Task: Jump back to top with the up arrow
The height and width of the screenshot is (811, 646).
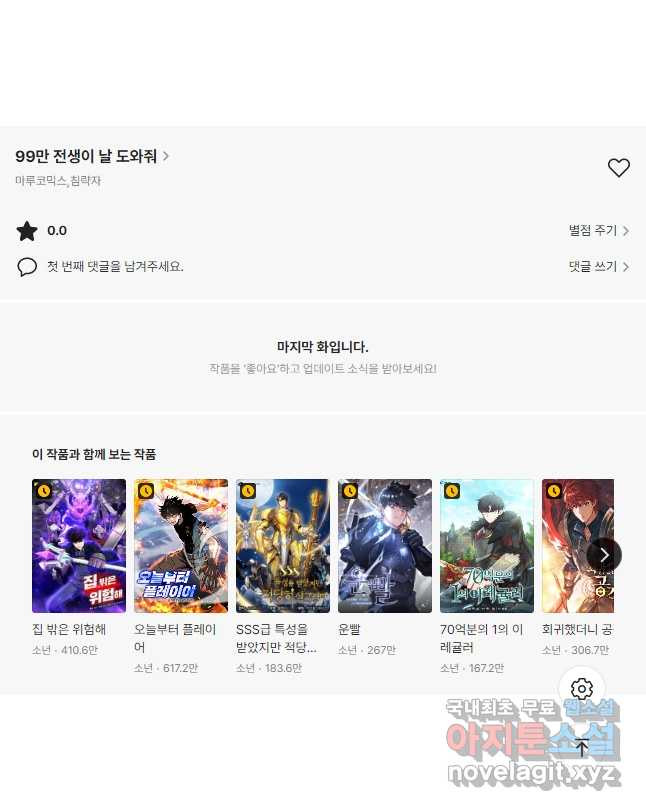Action: click(x=582, y=748)
